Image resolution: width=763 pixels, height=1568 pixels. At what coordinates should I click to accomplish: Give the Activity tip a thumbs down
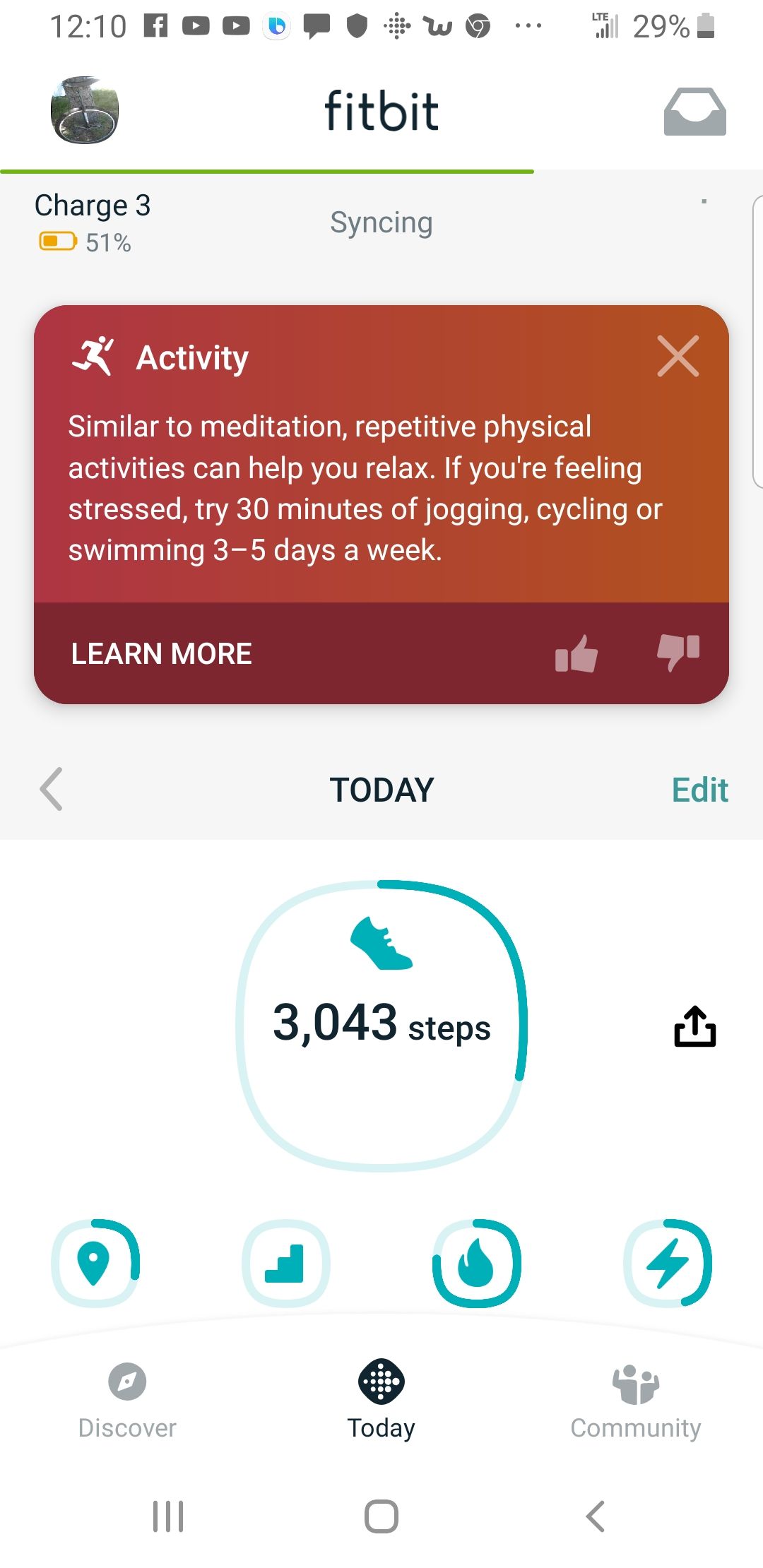click(678, 652)
